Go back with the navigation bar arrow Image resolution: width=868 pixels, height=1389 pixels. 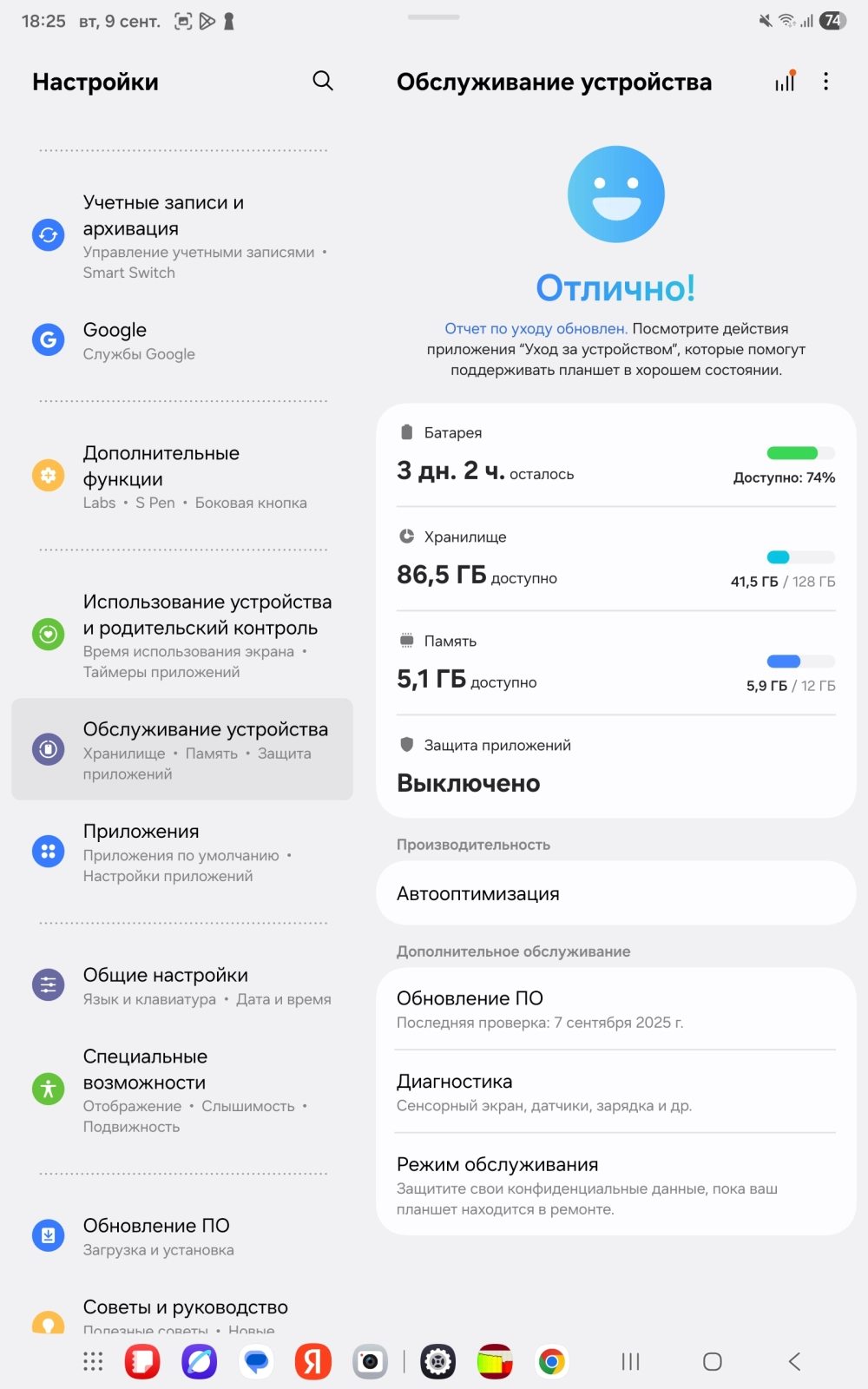pyautogui.click(x=794, y=1361)
